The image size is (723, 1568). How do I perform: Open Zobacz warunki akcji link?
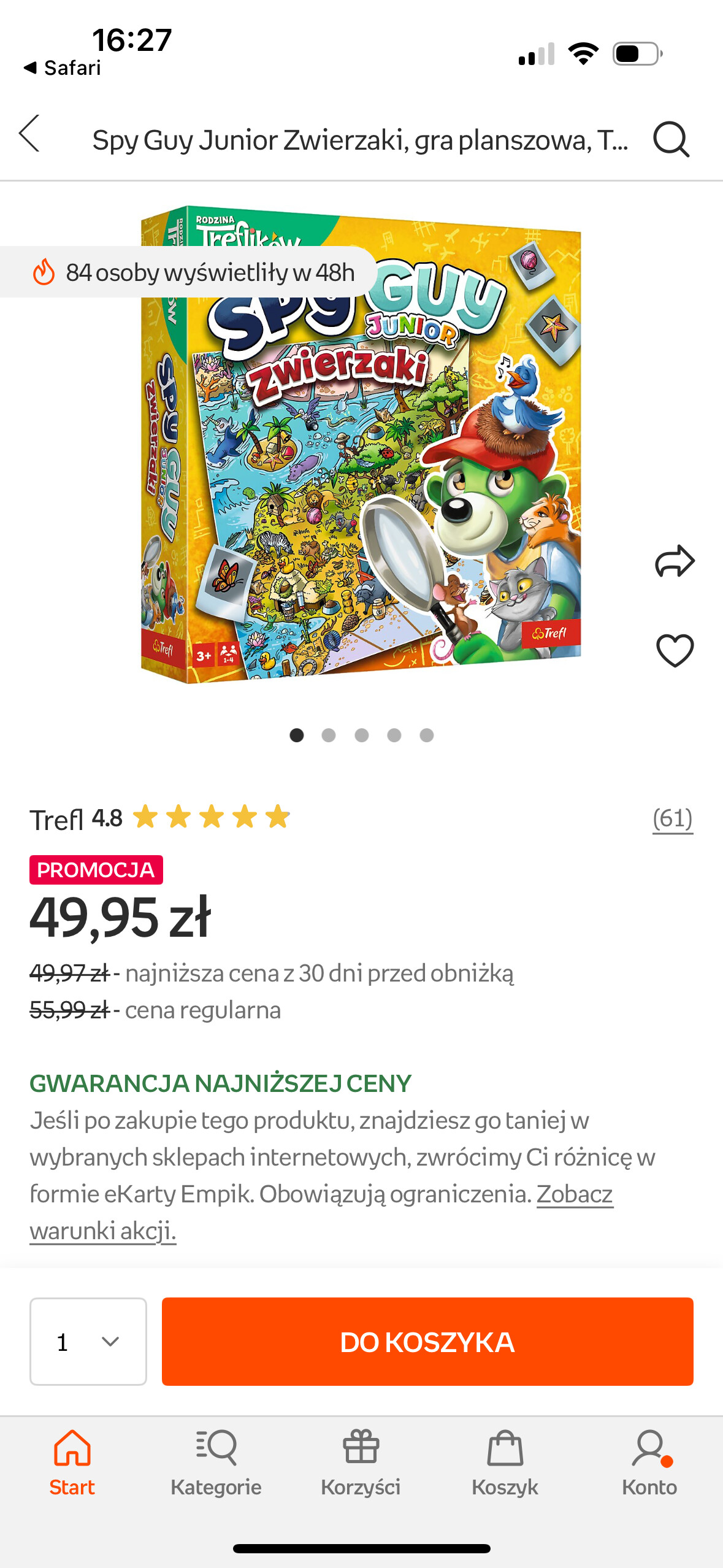tap(574, 1194)
